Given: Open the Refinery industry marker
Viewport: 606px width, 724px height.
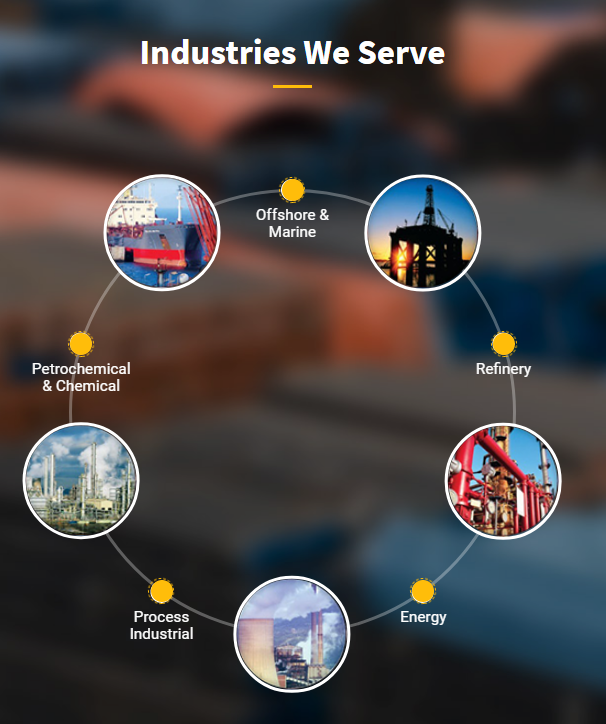Looking at the screenshot, I should coord(503,344).
